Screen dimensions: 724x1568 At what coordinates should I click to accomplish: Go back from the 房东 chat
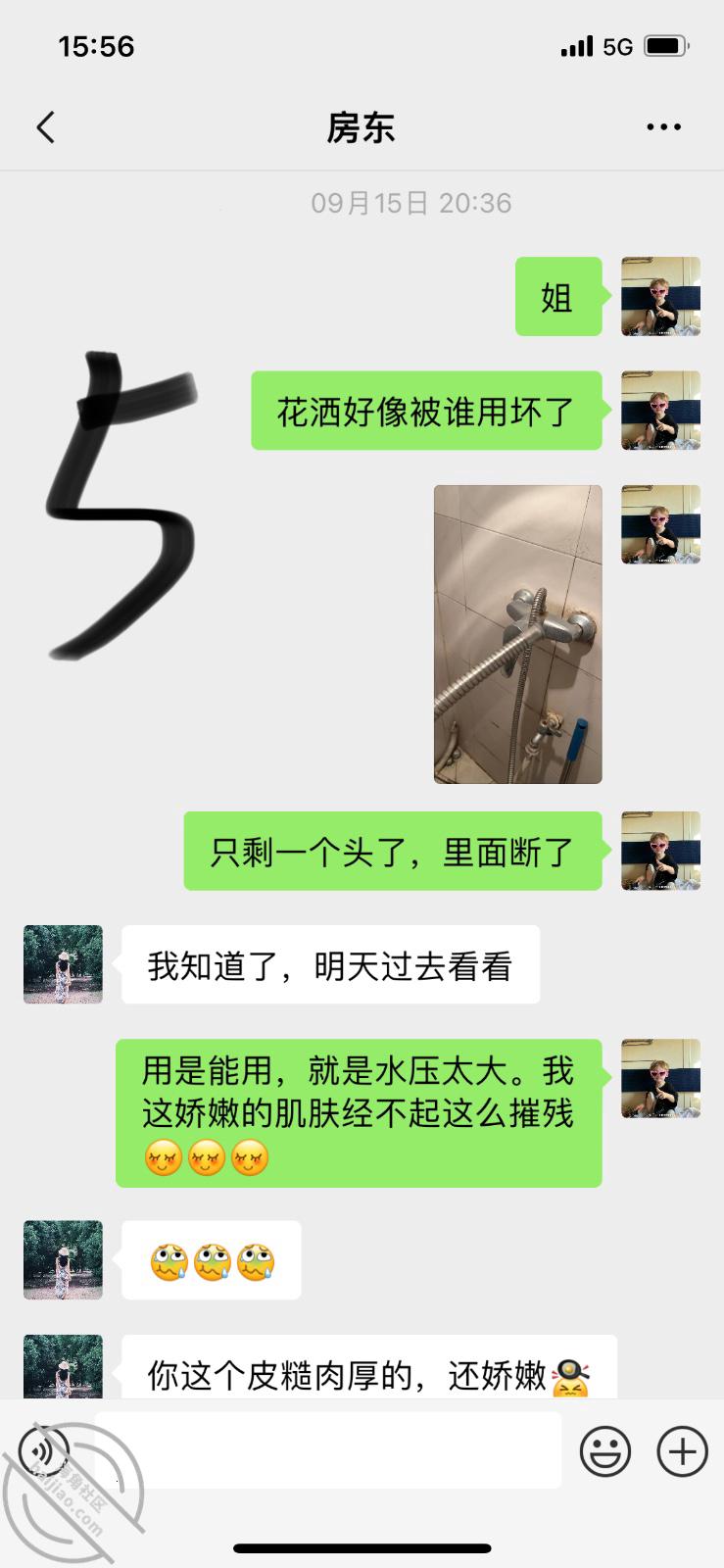[x=46, y=127]
